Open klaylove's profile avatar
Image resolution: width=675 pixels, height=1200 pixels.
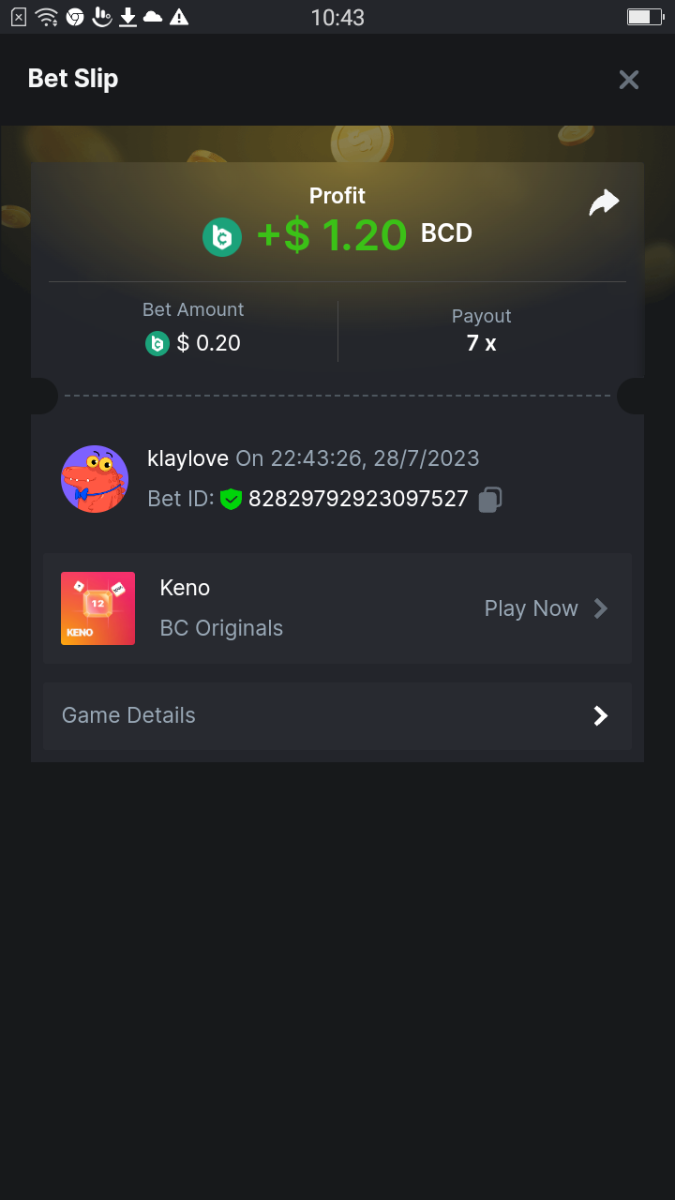click(95, 479)
